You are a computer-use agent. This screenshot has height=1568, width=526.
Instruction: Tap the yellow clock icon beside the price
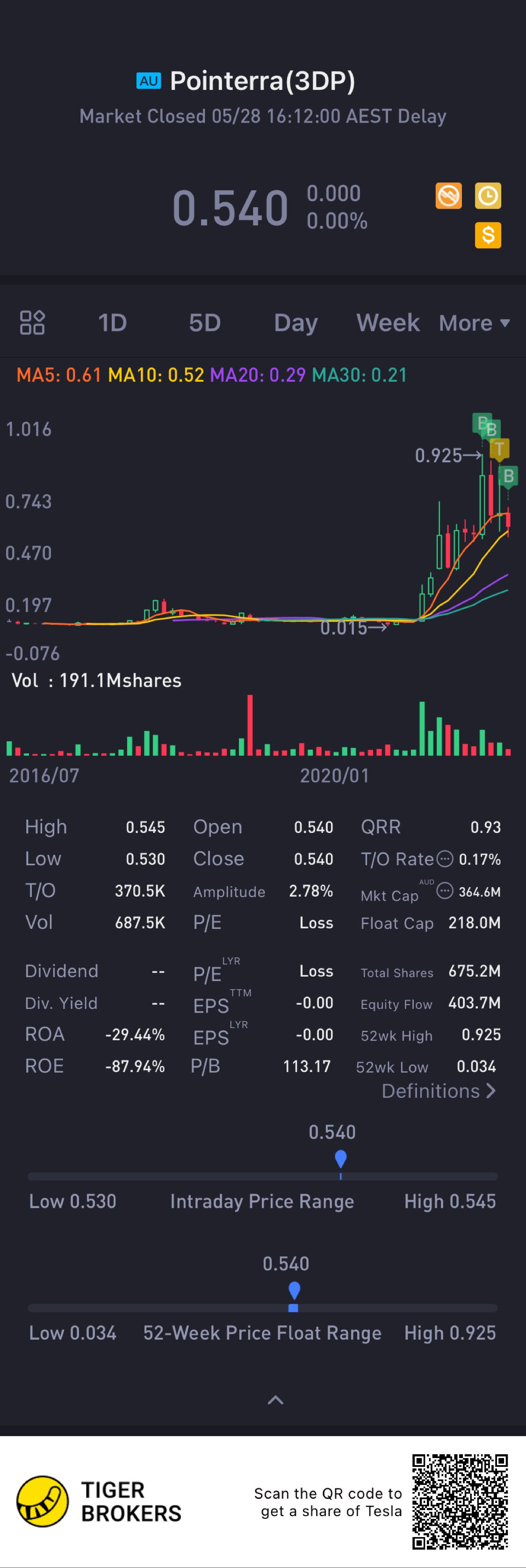click(488, 196)
